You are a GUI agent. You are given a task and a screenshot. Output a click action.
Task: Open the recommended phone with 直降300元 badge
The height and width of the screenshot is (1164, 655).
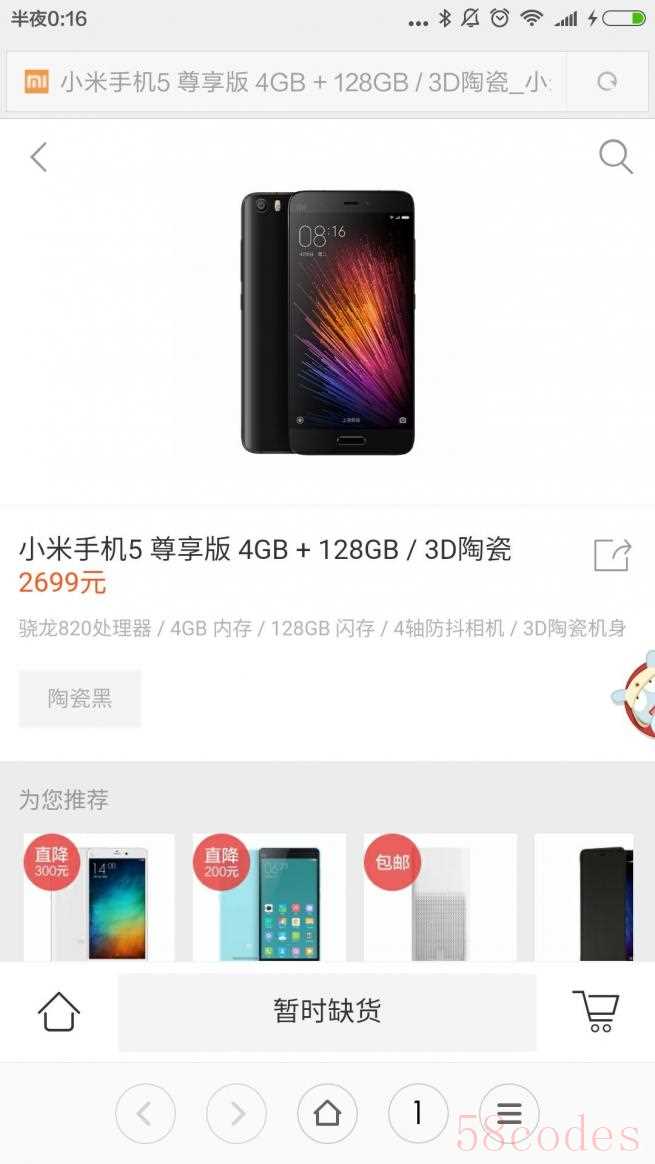point(99,897)
